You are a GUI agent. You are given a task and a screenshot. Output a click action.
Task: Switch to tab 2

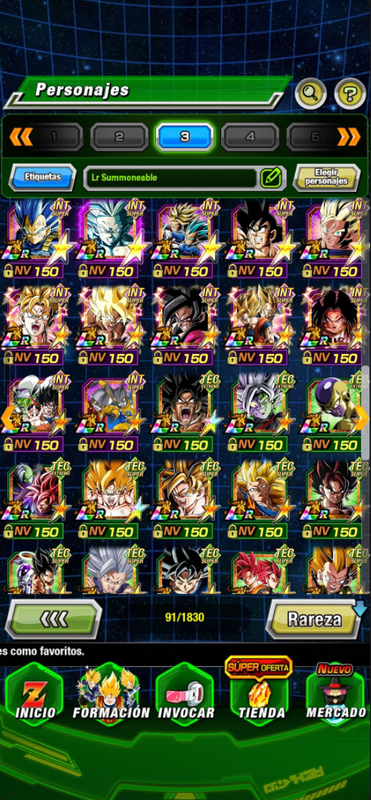[119, 137]
